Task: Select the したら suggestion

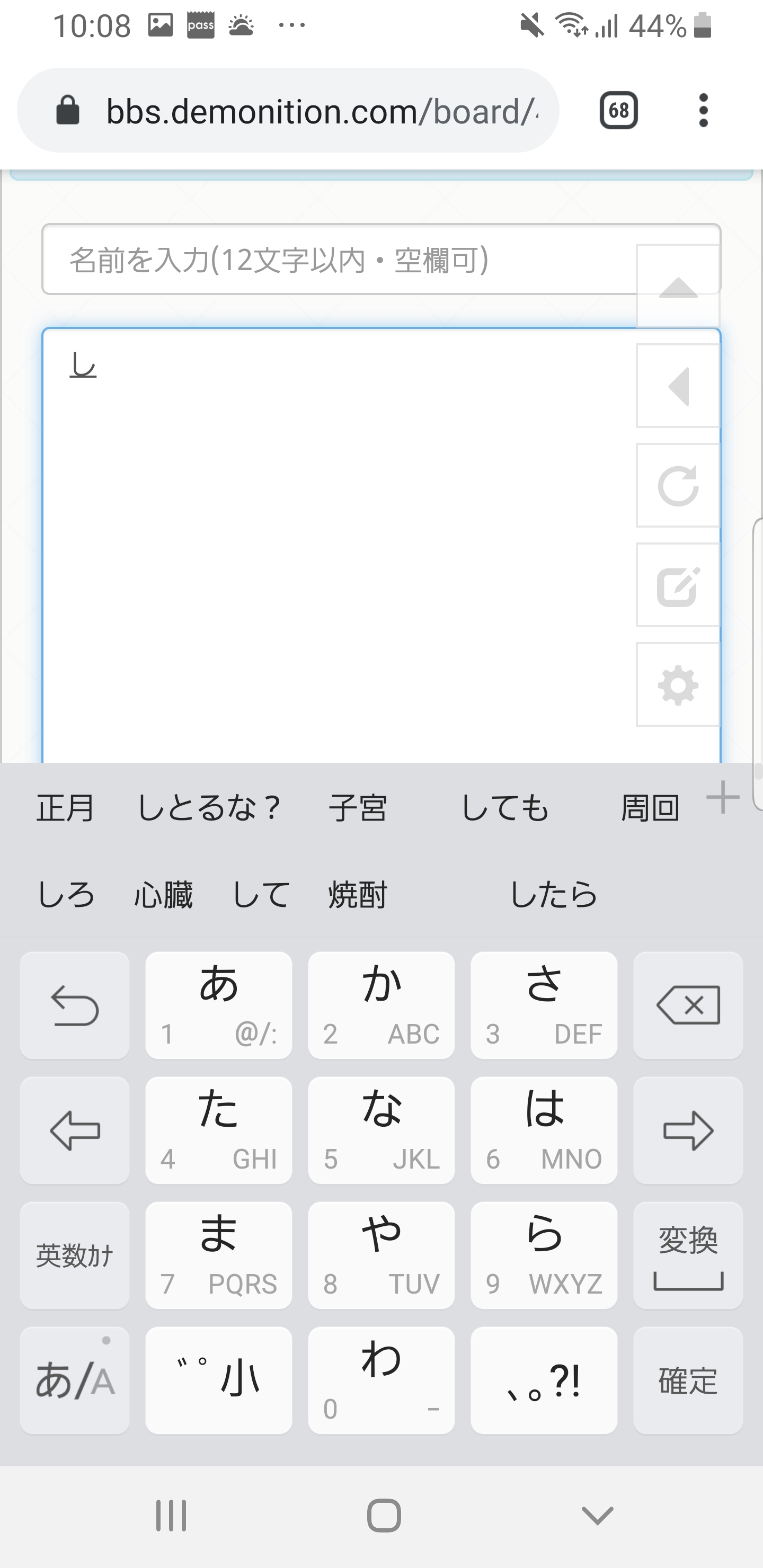Action: coord(553,895)
